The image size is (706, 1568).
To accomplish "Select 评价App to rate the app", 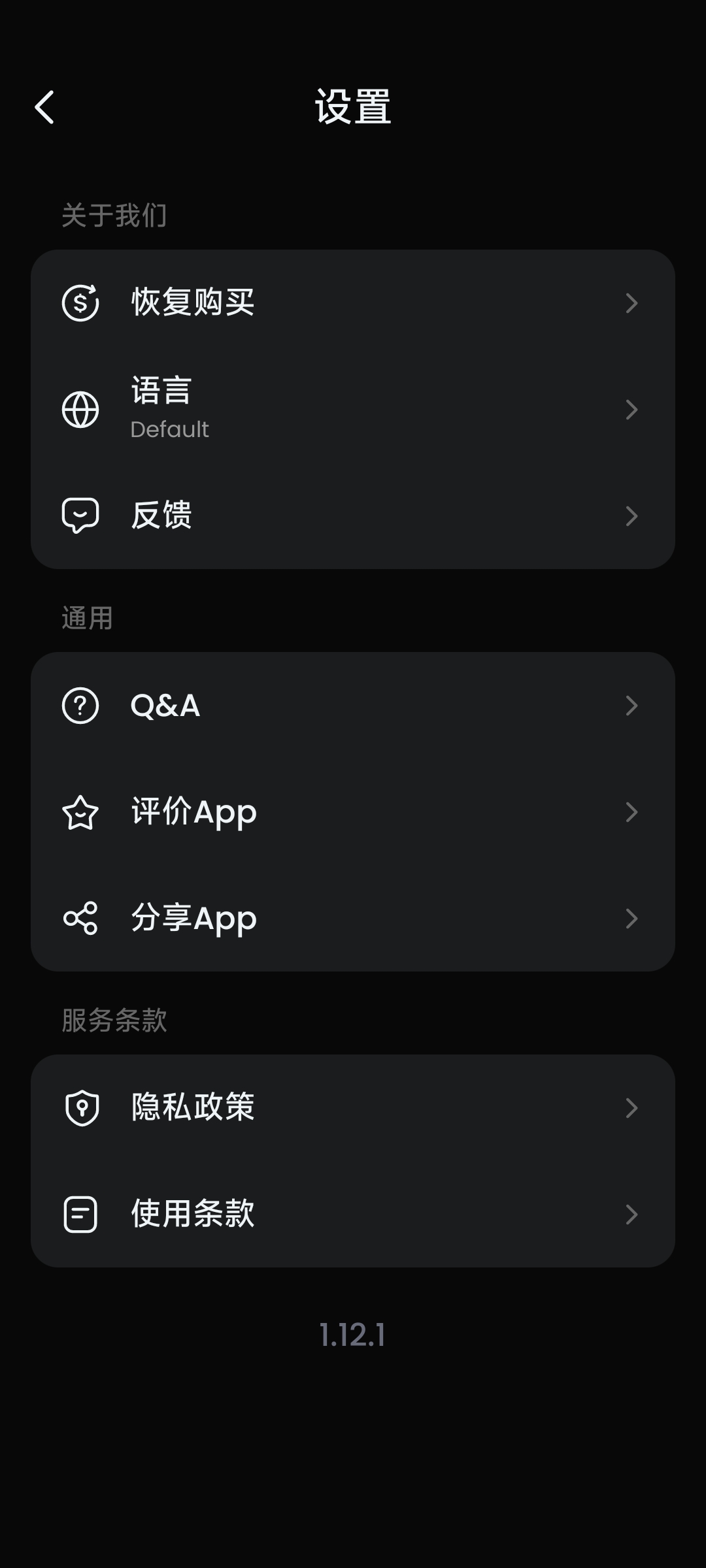I will 353,812.
